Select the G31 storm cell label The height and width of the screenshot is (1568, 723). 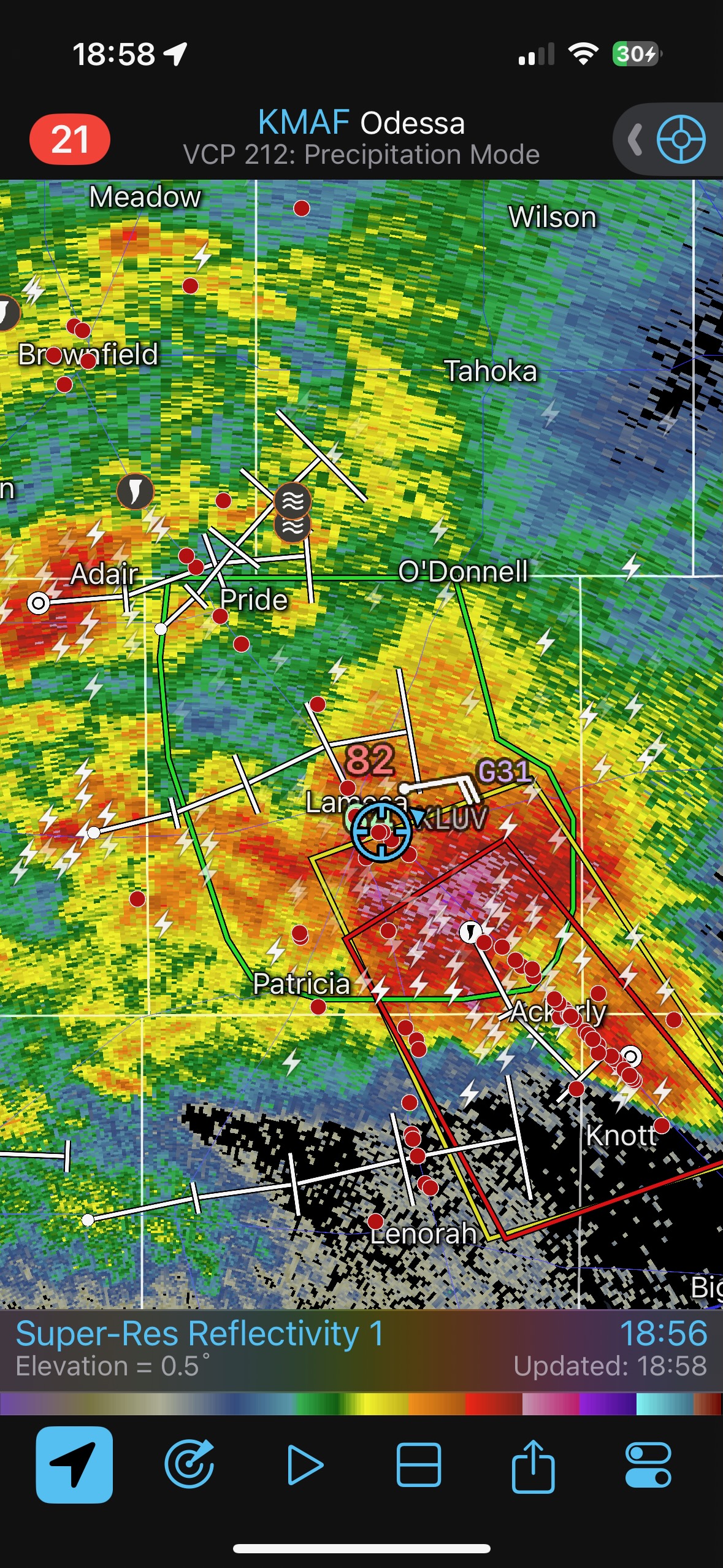[503, 771]
